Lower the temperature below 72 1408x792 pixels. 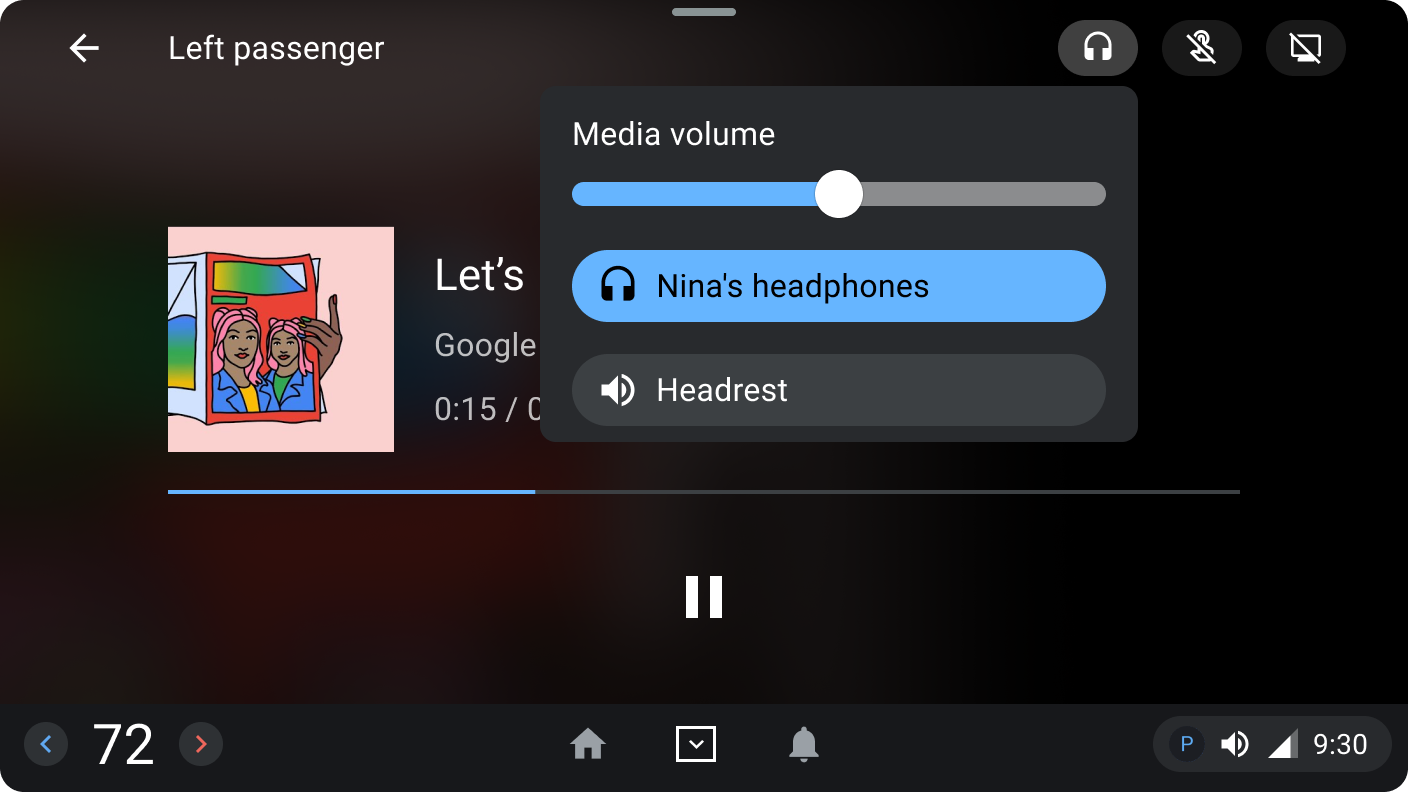pyautogui.click(x=46, y=744)
